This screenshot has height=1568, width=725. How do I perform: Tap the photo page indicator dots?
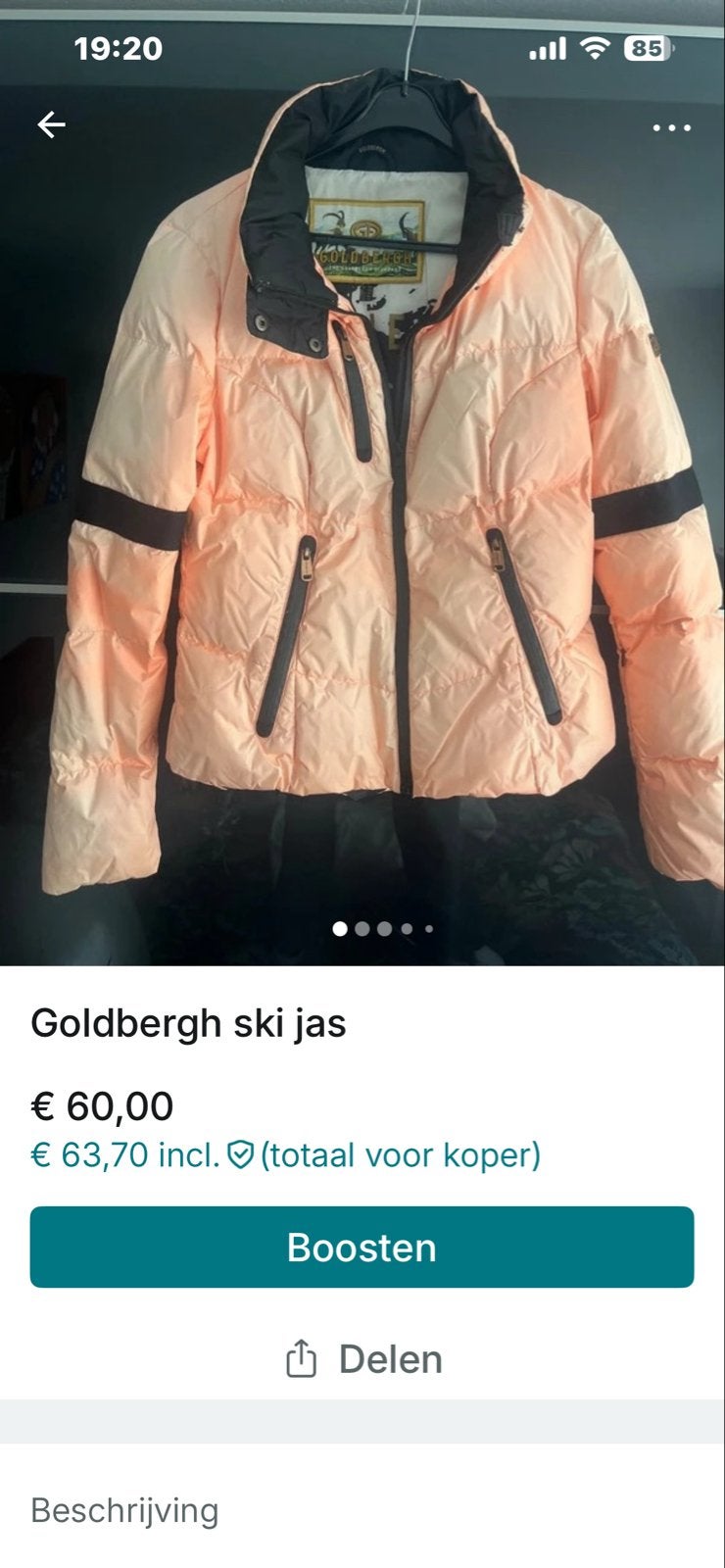383,928
